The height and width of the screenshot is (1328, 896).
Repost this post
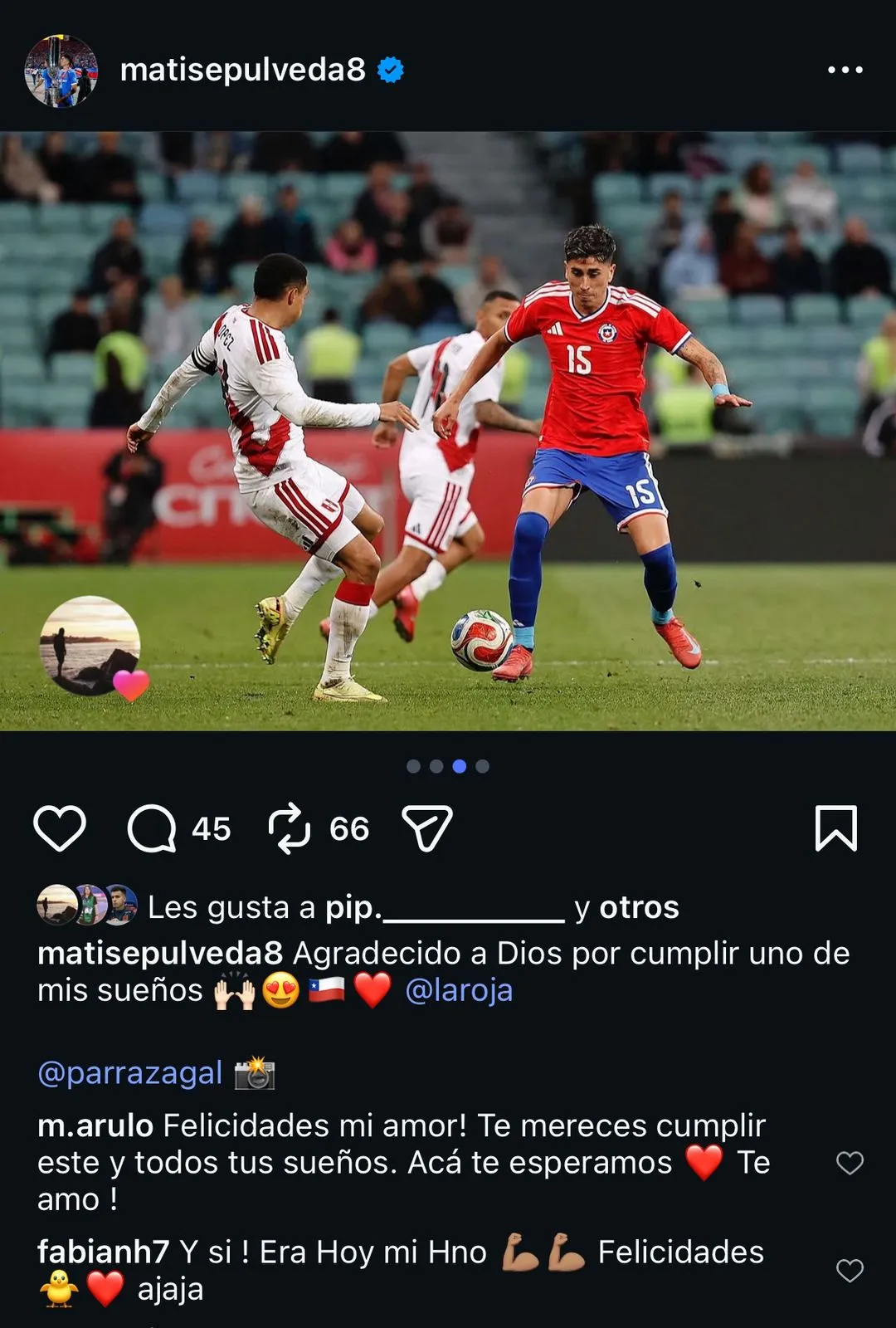(x=290, y=828)
